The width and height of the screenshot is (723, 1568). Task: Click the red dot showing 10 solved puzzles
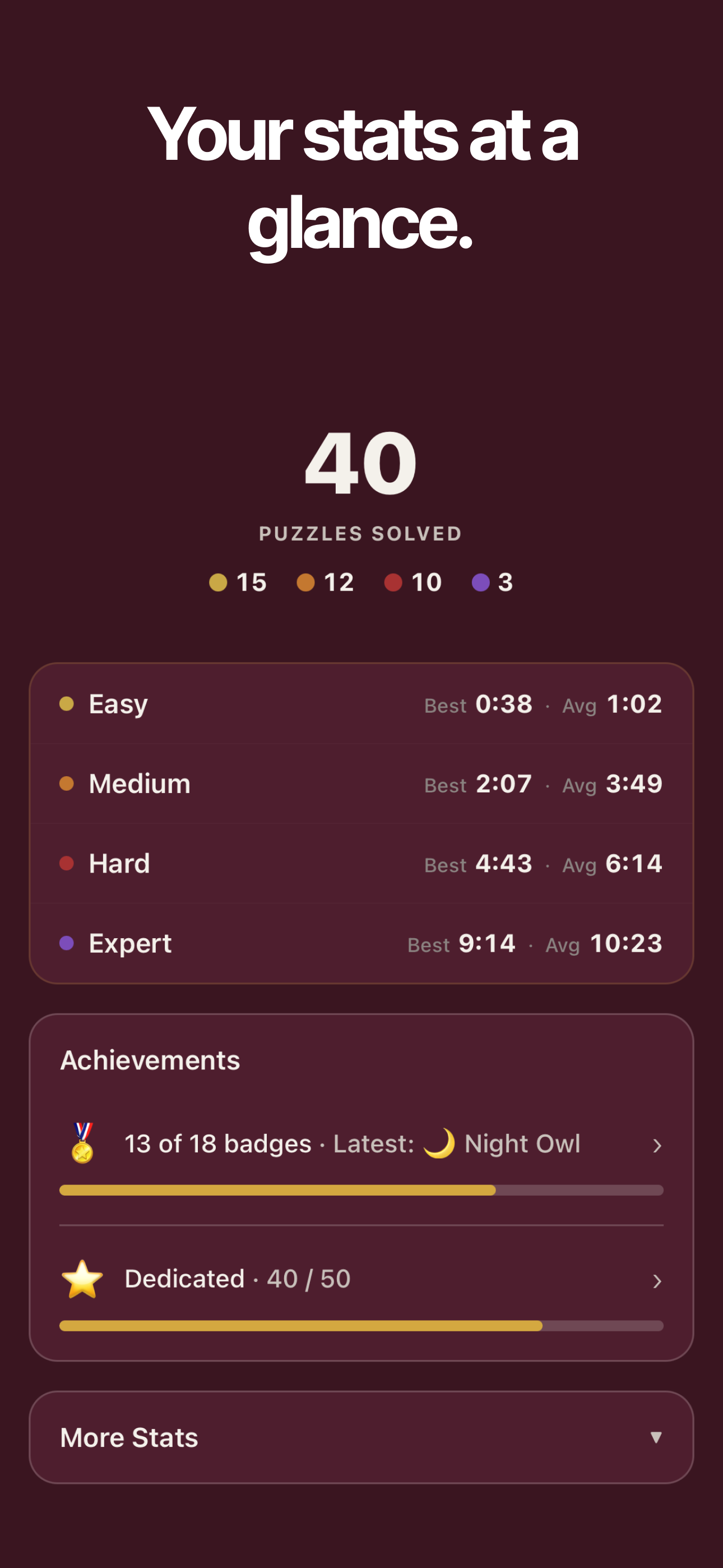[x=396, y=583]
